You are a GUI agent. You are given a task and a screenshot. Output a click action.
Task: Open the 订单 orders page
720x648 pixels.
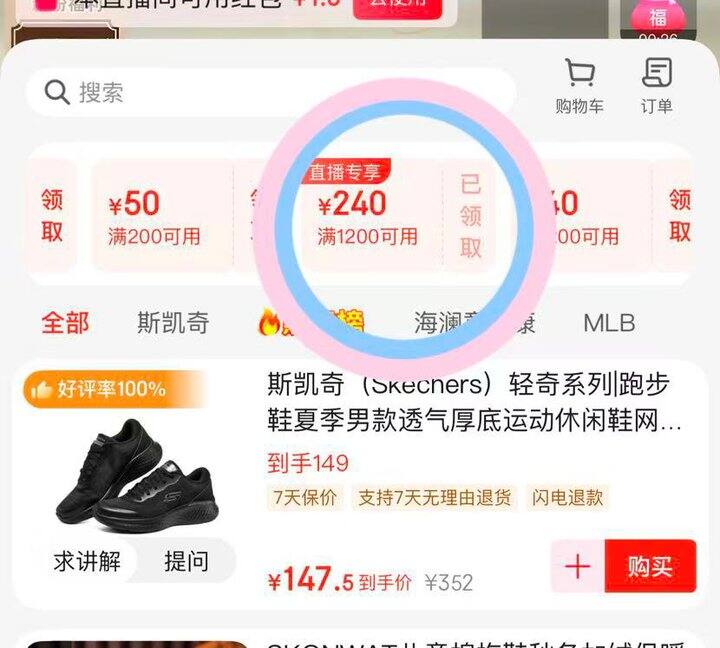(x=657, y=86)
